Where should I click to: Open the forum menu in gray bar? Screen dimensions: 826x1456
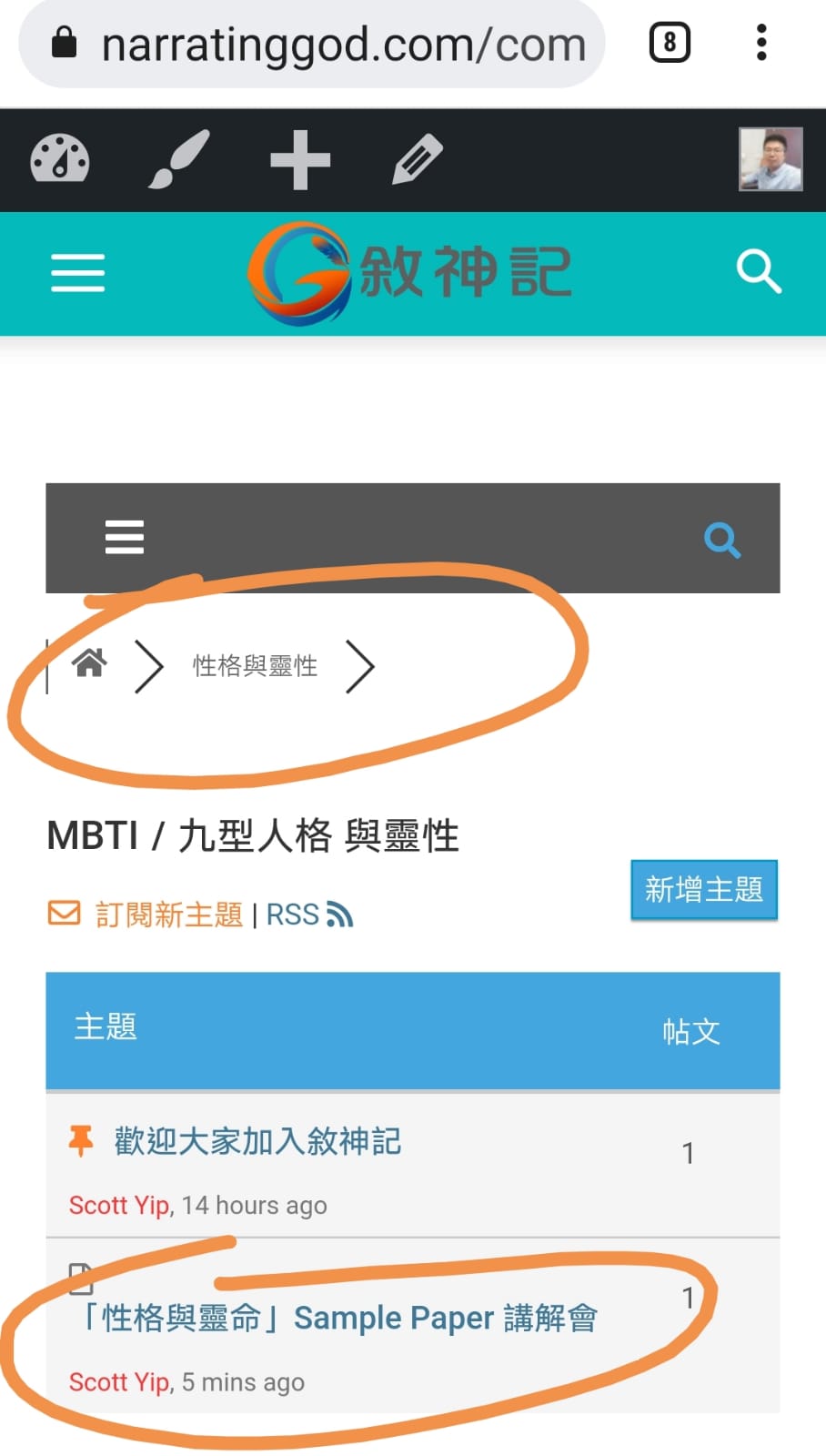coord(125,537)
